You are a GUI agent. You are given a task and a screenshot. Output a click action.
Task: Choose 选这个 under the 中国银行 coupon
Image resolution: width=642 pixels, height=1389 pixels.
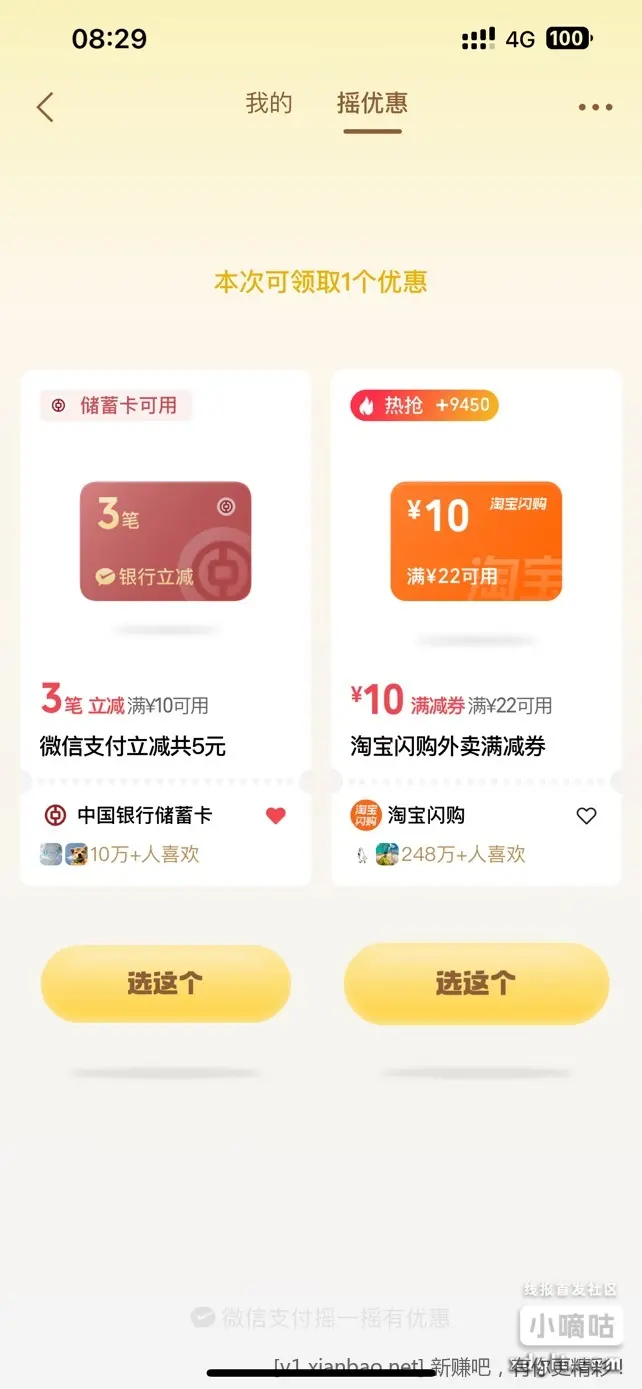(165, 983)
